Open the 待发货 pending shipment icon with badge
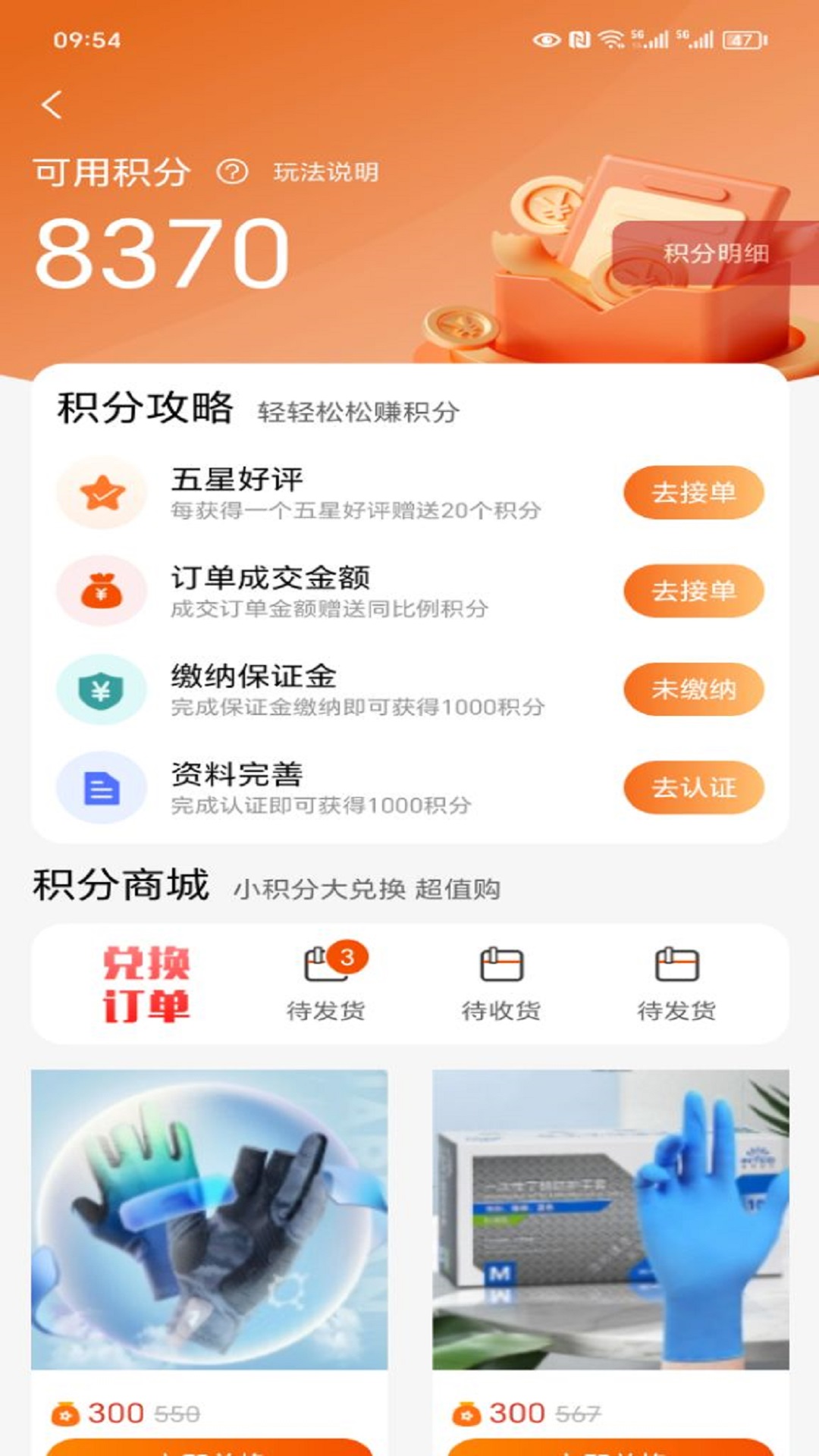This screenshot has width=819, height=1456. (x=328, y=963)
